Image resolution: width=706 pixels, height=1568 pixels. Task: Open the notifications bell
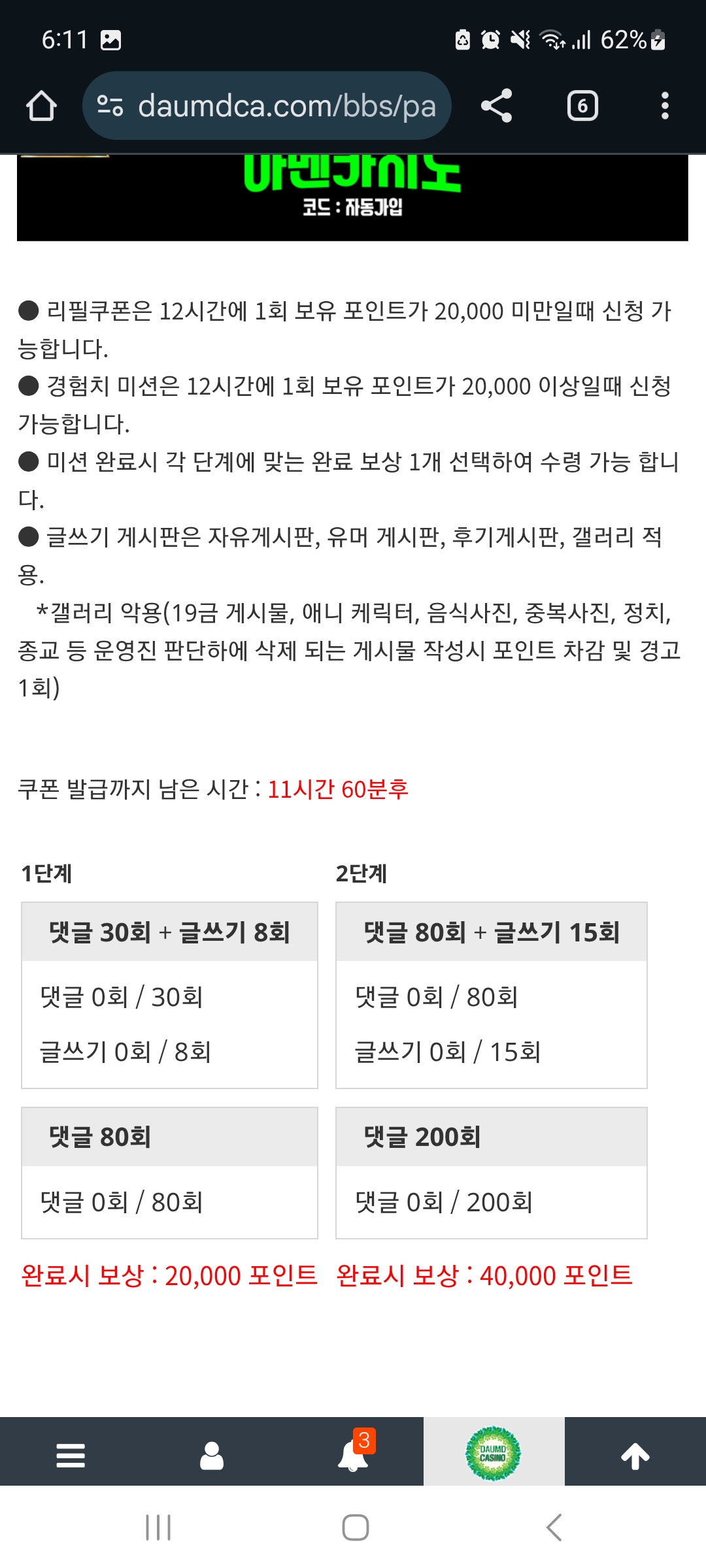pyautogui.click(x=353, y=1456)
